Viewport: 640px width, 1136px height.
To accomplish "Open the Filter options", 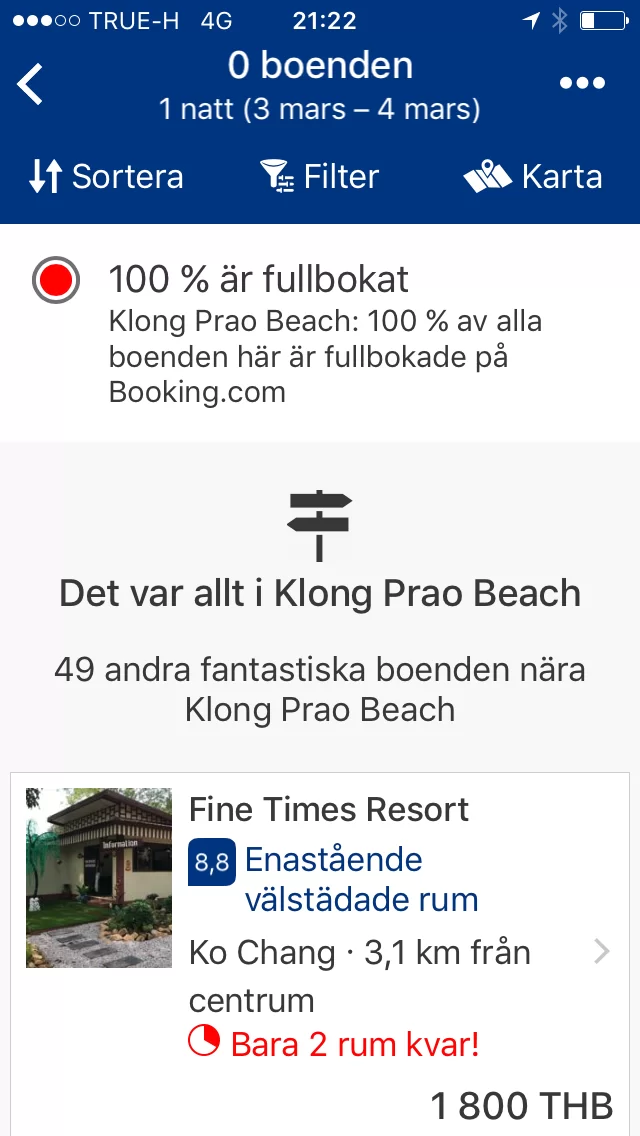I will pos(320,177).
